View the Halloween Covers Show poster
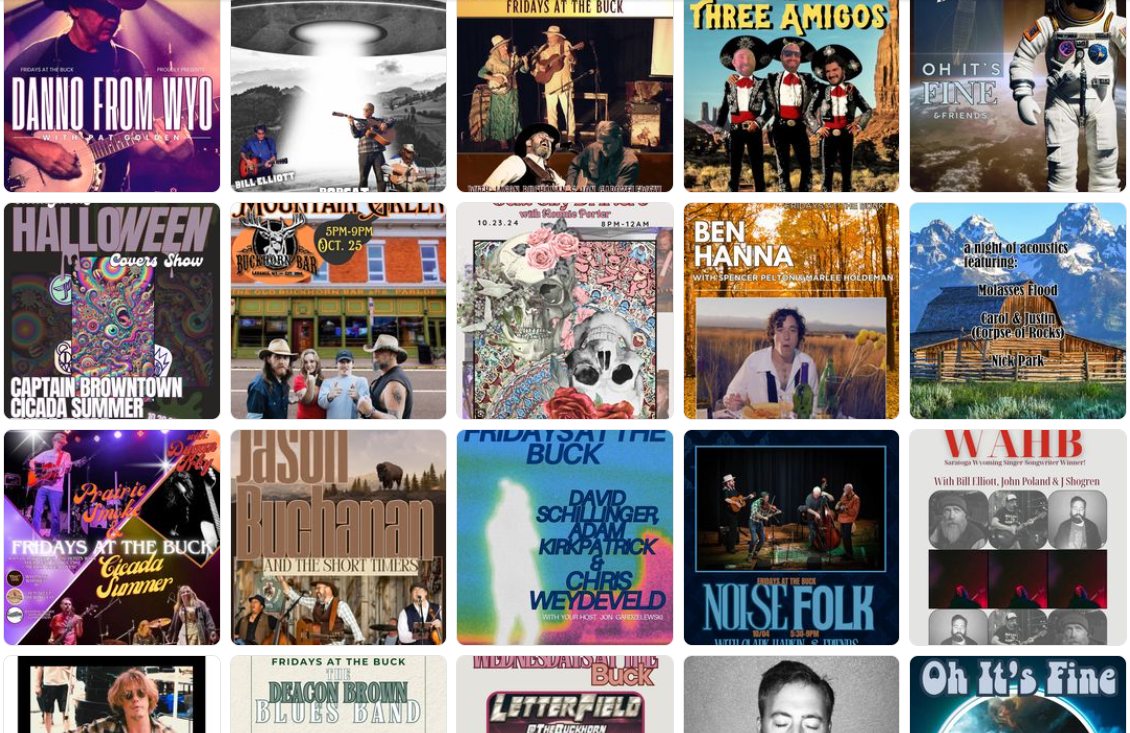The width and height of the screenshot is (1130, 733). point(112,311)
